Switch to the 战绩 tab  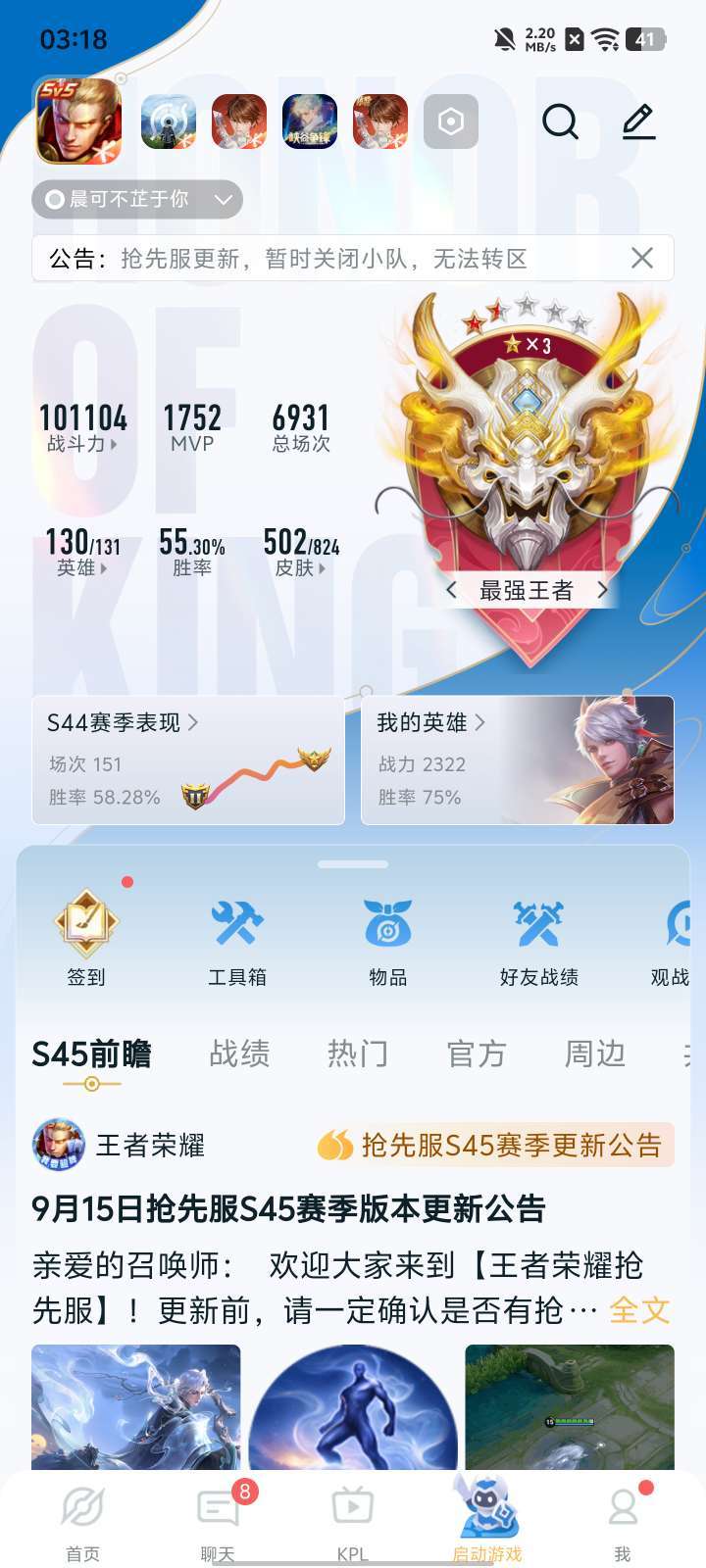click(x=239, y=1053)
